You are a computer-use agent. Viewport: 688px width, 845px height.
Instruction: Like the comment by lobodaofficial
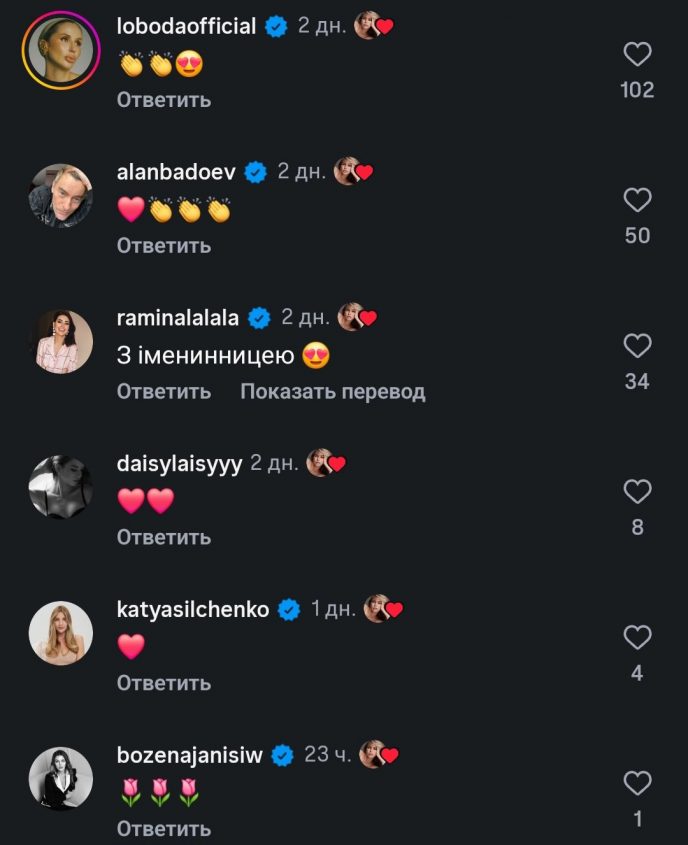point(637,55)
